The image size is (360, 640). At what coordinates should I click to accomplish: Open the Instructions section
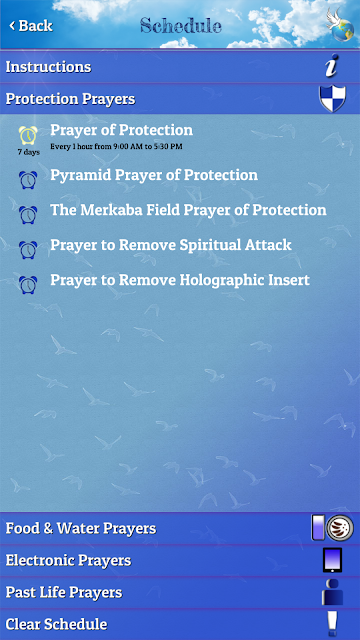point(180,67)
